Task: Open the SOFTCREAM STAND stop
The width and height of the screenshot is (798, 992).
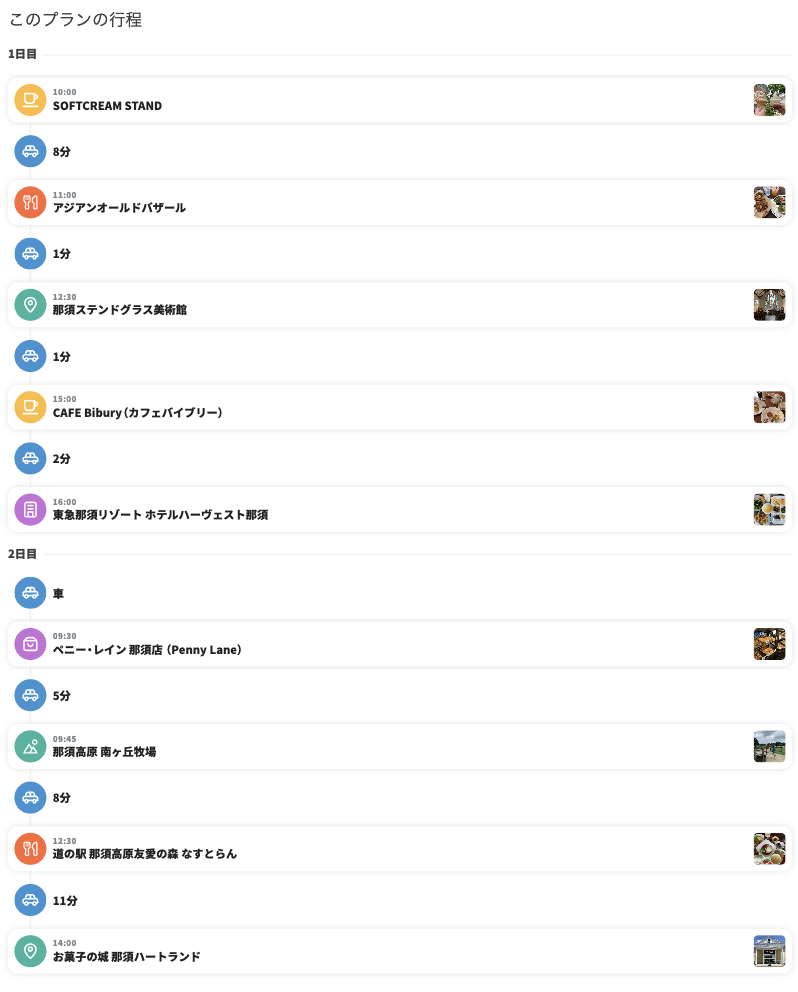Action: (107, 105)
